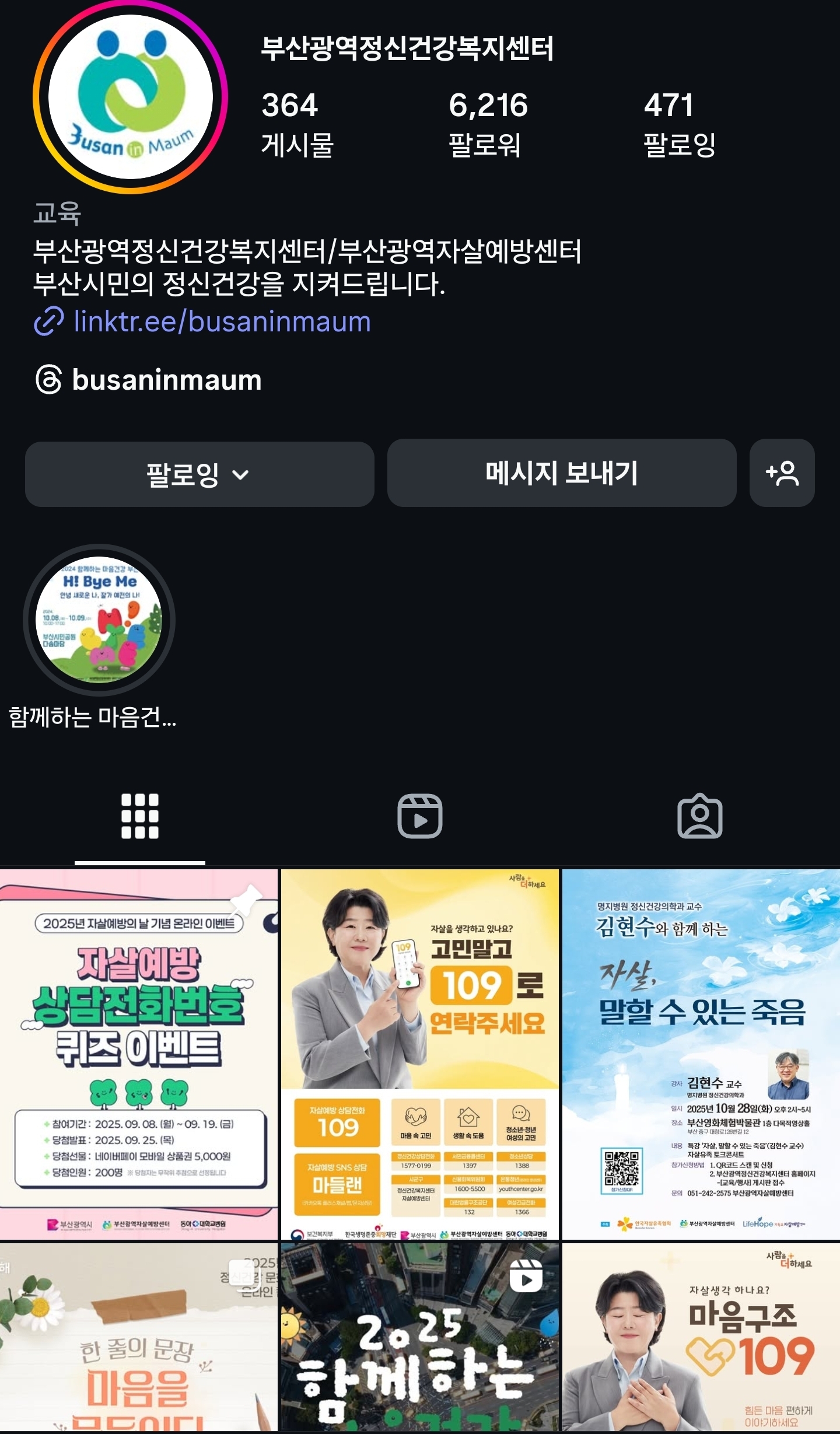The image size is (840, 1434).
Task: Open the 고민말고 109로 연락주세요 post
Action: pyautogui.click(x=419, y=1055)
